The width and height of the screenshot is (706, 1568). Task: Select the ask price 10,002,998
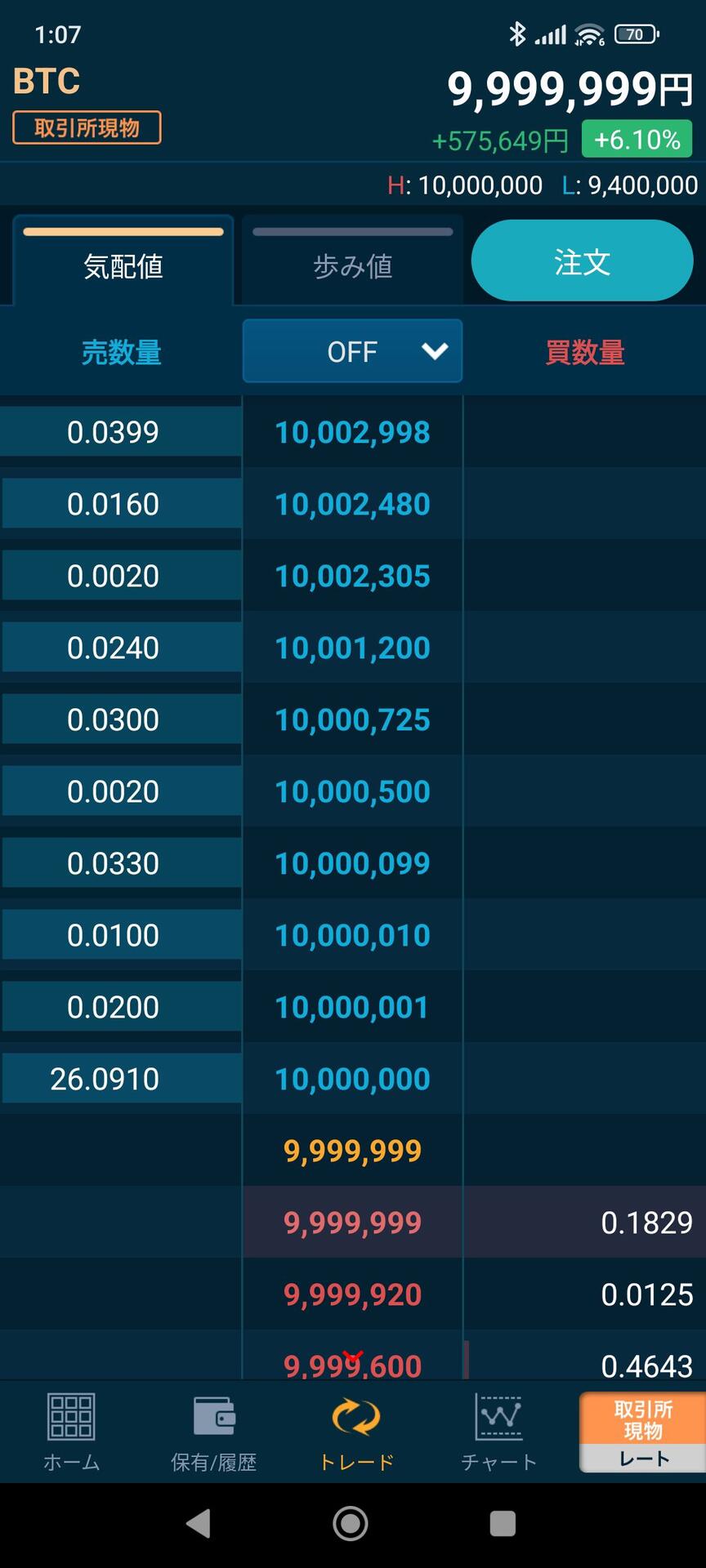pyautogui.click(x=352, y=432)
